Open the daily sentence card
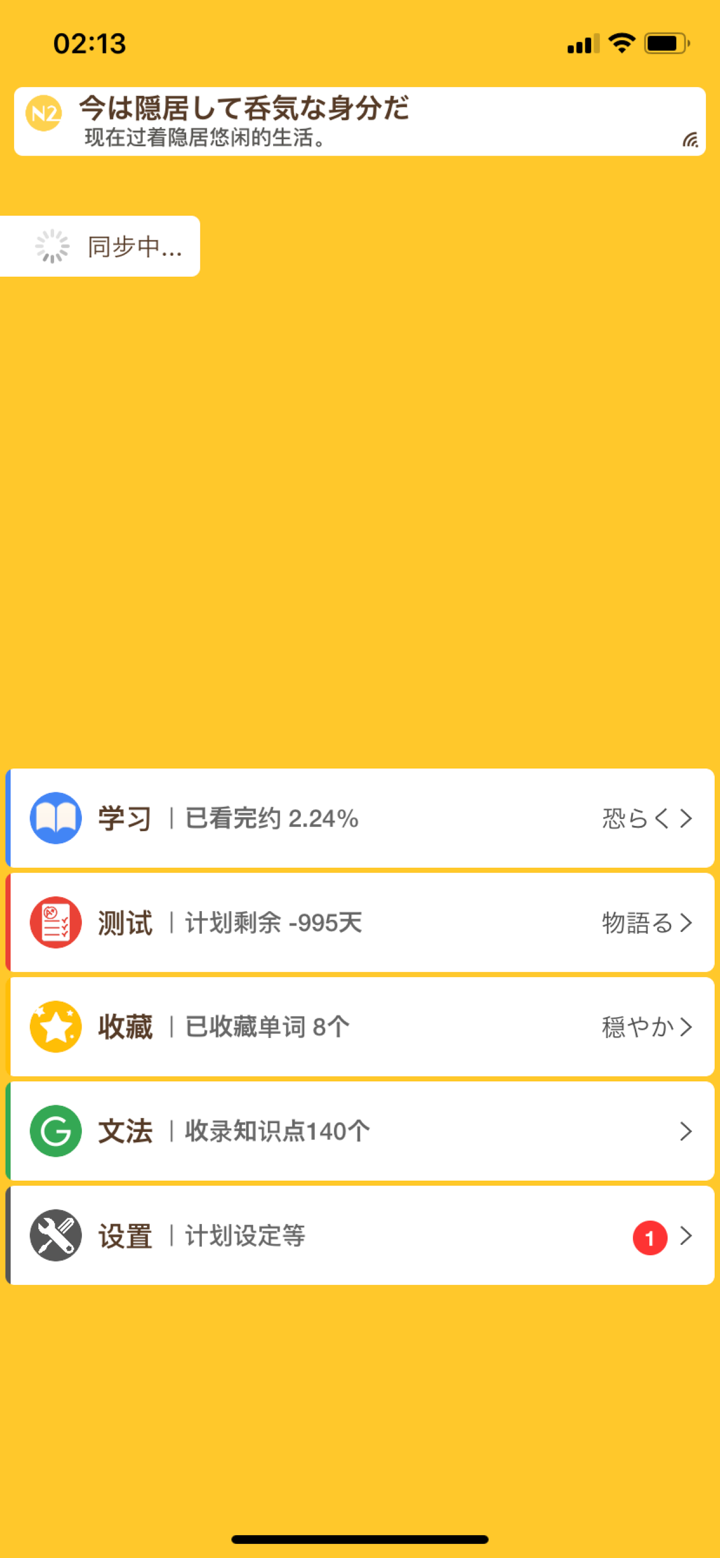The height and width of the screenshot is (1558, 720). [360, 120]
